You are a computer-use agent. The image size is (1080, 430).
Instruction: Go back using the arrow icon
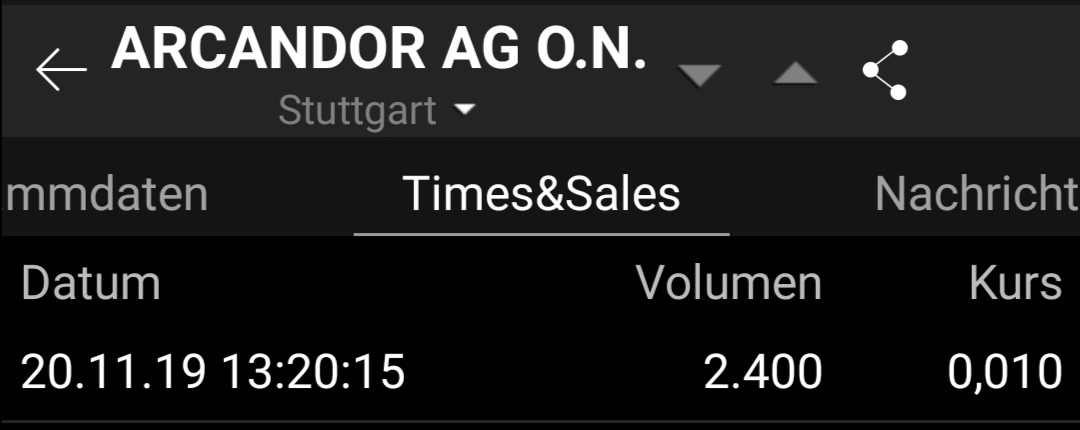tap(61, 70)
